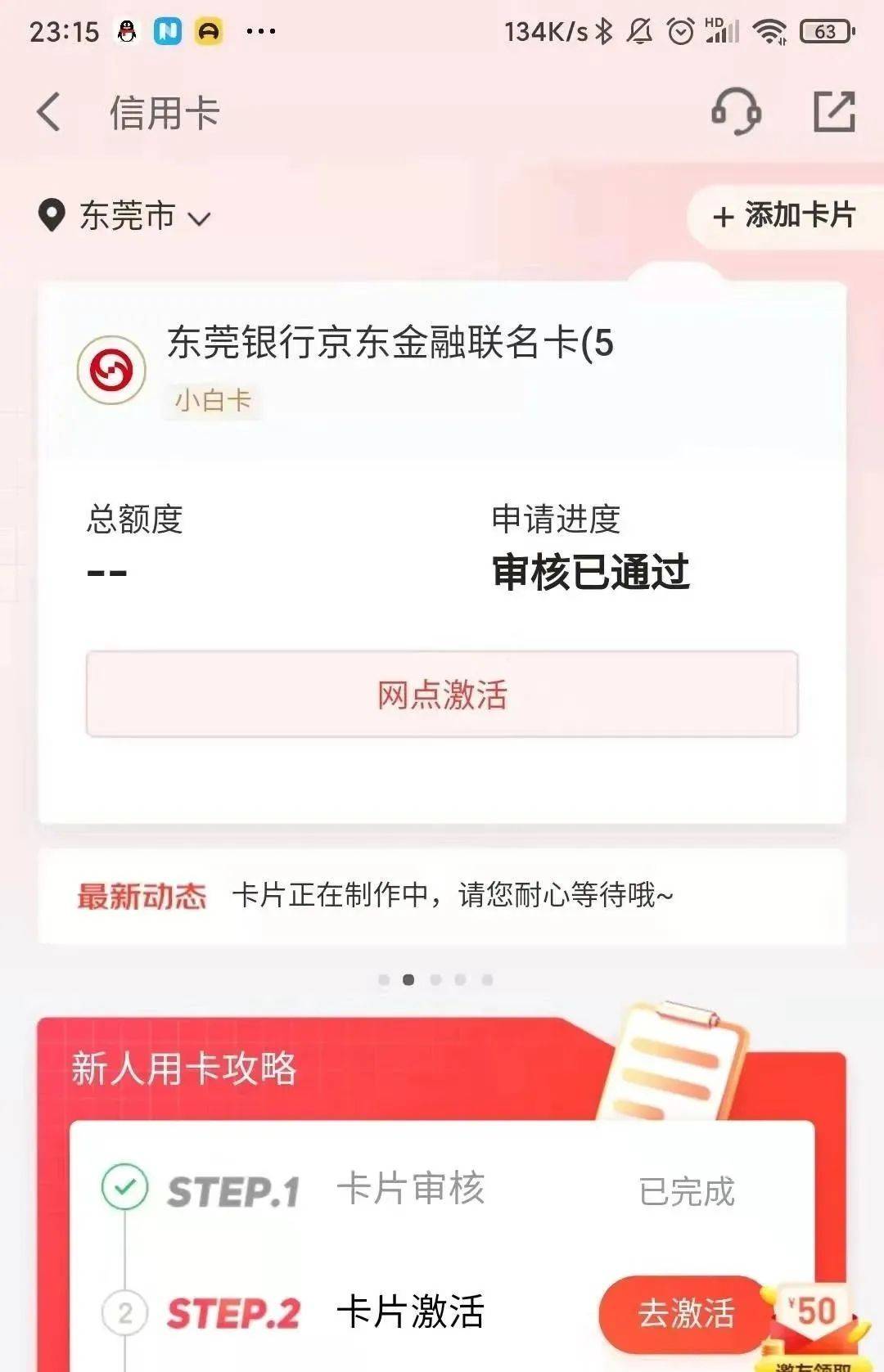Screen dimensions: 884x1372
Task: Tap 网点激活 to activate at branch
Action: [442, 694]
